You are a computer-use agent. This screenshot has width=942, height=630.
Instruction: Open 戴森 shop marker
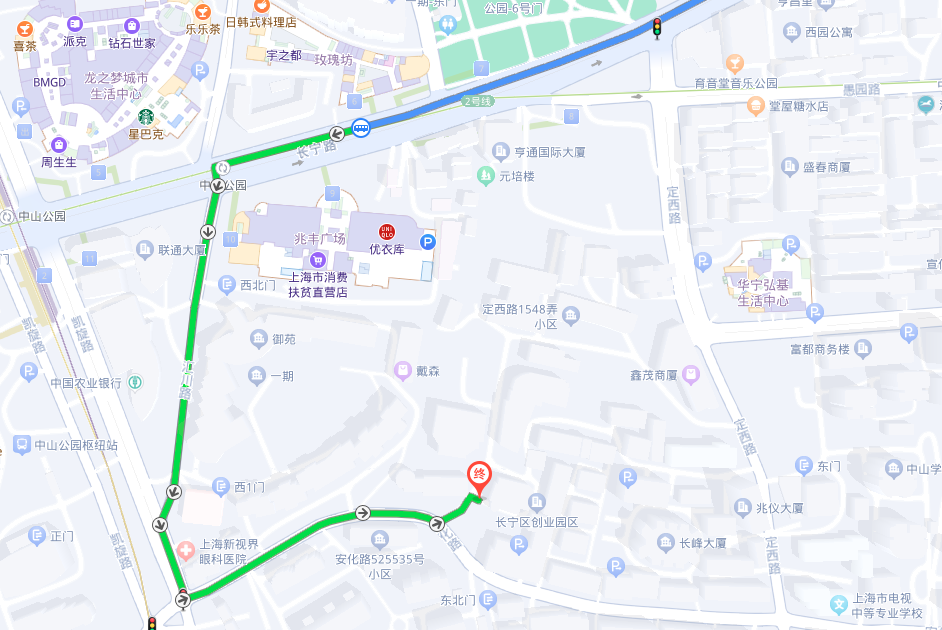(x=403, y=371)
